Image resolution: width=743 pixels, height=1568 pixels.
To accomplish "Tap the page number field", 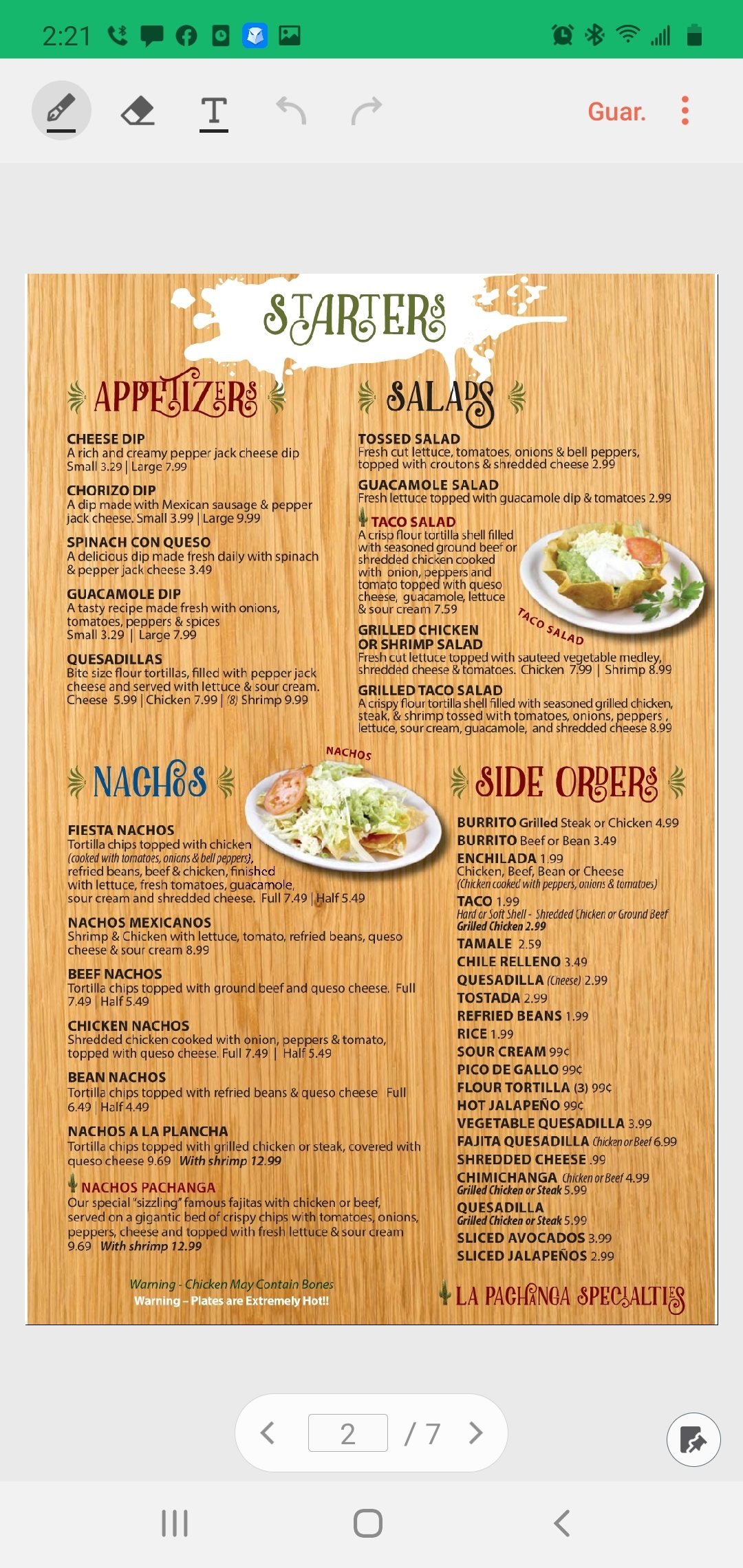I will (348, 1433).
